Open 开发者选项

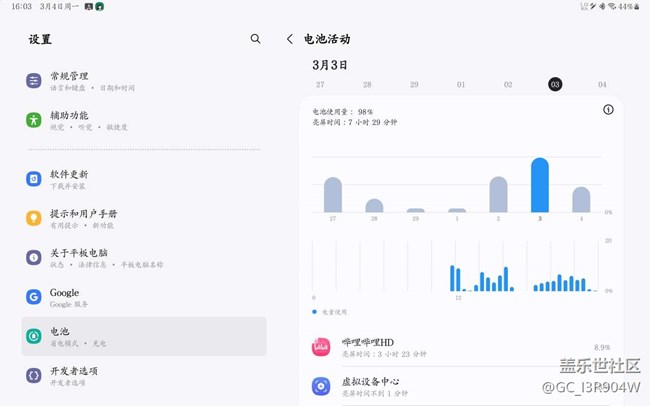(143, 375)
